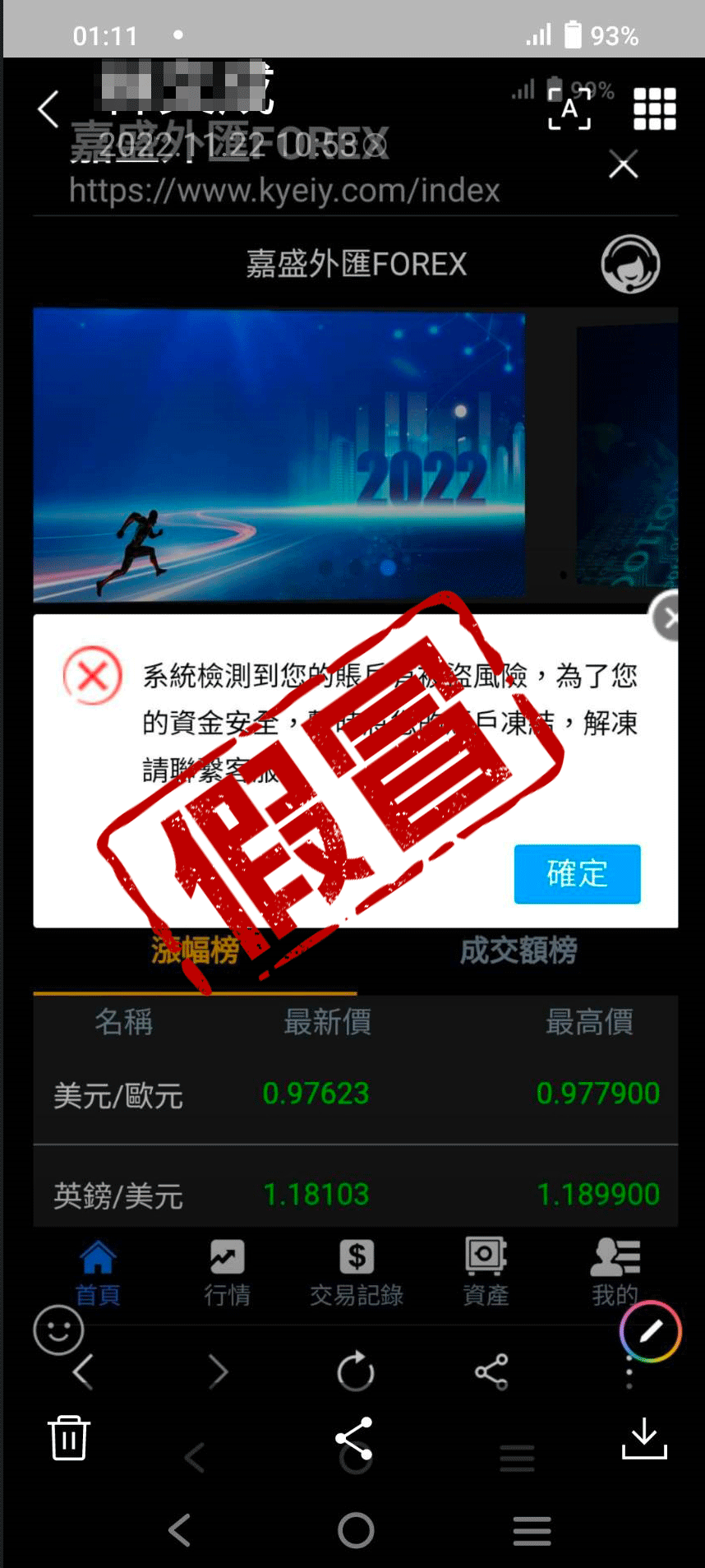Viewport: 705px width, 1568px height.
Task: Tap the system home button
Action: pyautogui.click(x=356, y=1530)
